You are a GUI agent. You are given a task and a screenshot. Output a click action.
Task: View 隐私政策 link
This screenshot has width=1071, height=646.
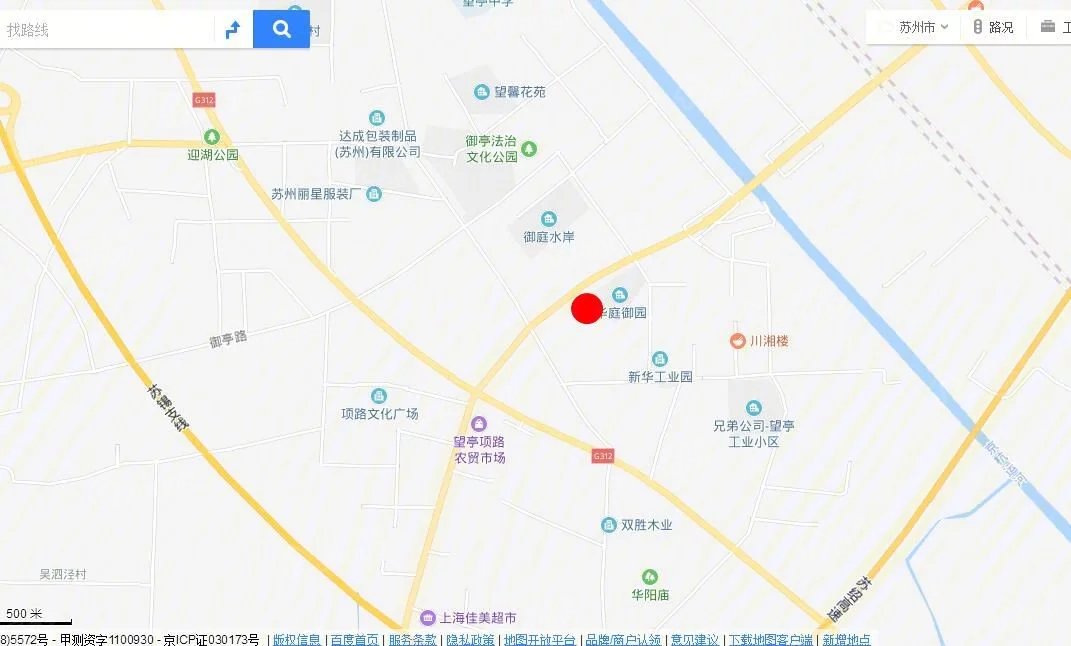click(x=470, y=640)
